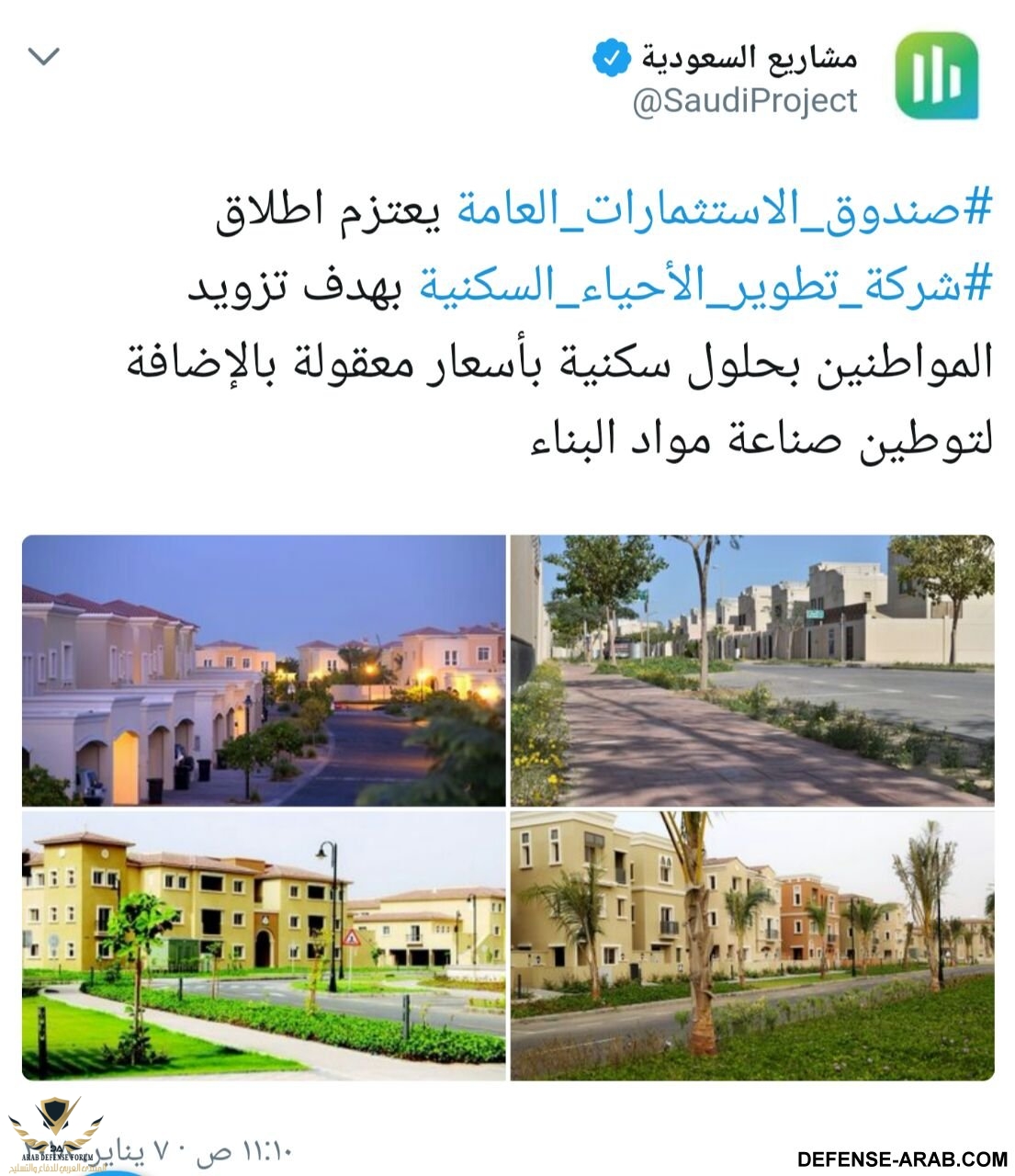View the street and sidewalk photo
This screenshot has width=1015, height=1176.
coord(752,671)
